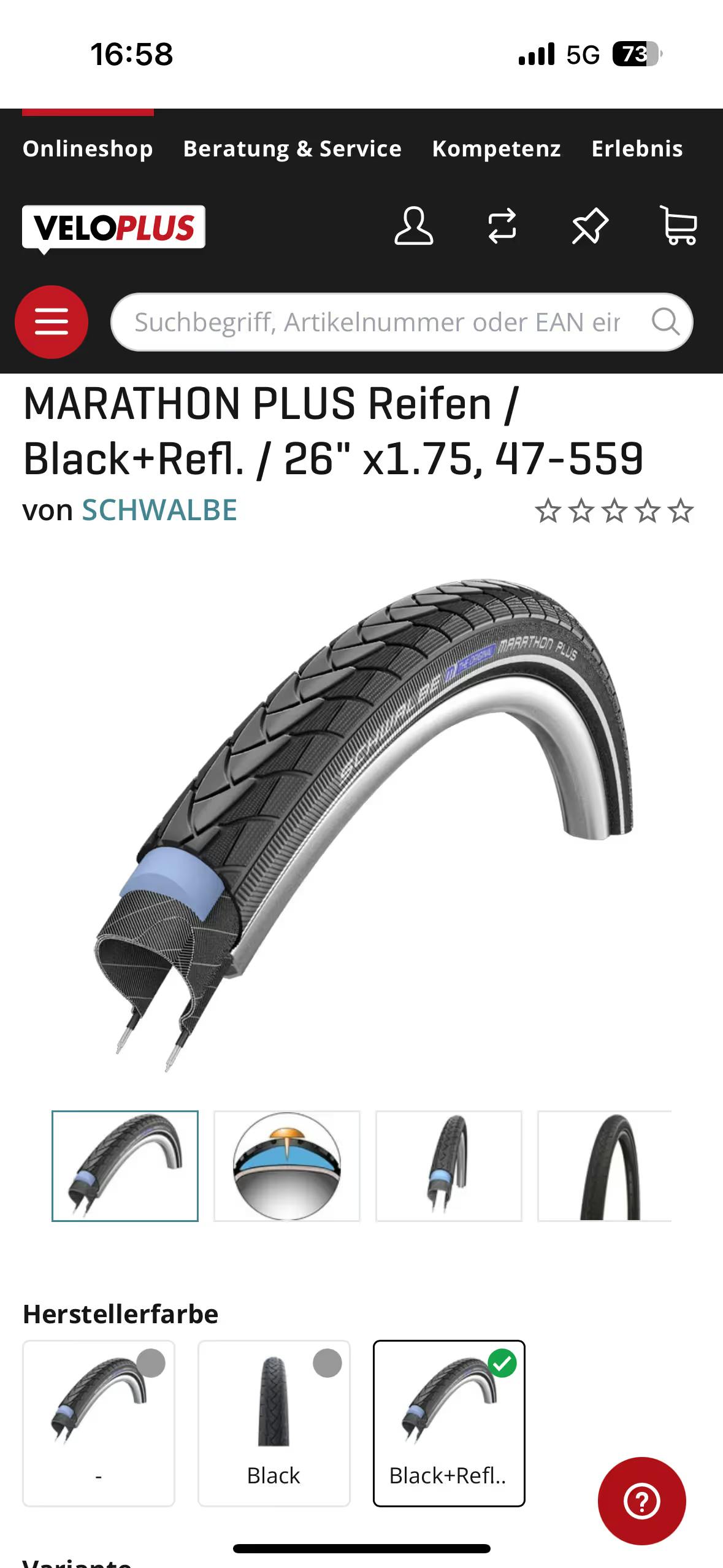Run search with the magnifier icon
Viewport: 723px width, 1568px height.
tap(665, 322)
